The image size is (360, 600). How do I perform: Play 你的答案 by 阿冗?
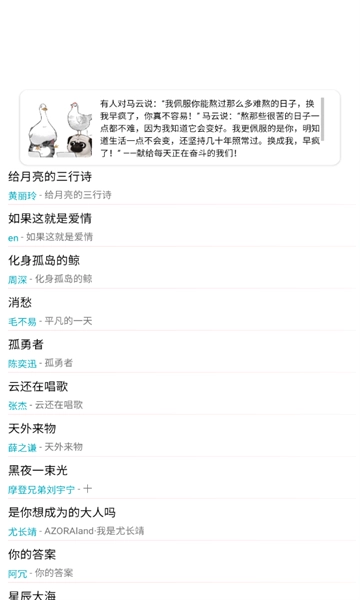180,563
